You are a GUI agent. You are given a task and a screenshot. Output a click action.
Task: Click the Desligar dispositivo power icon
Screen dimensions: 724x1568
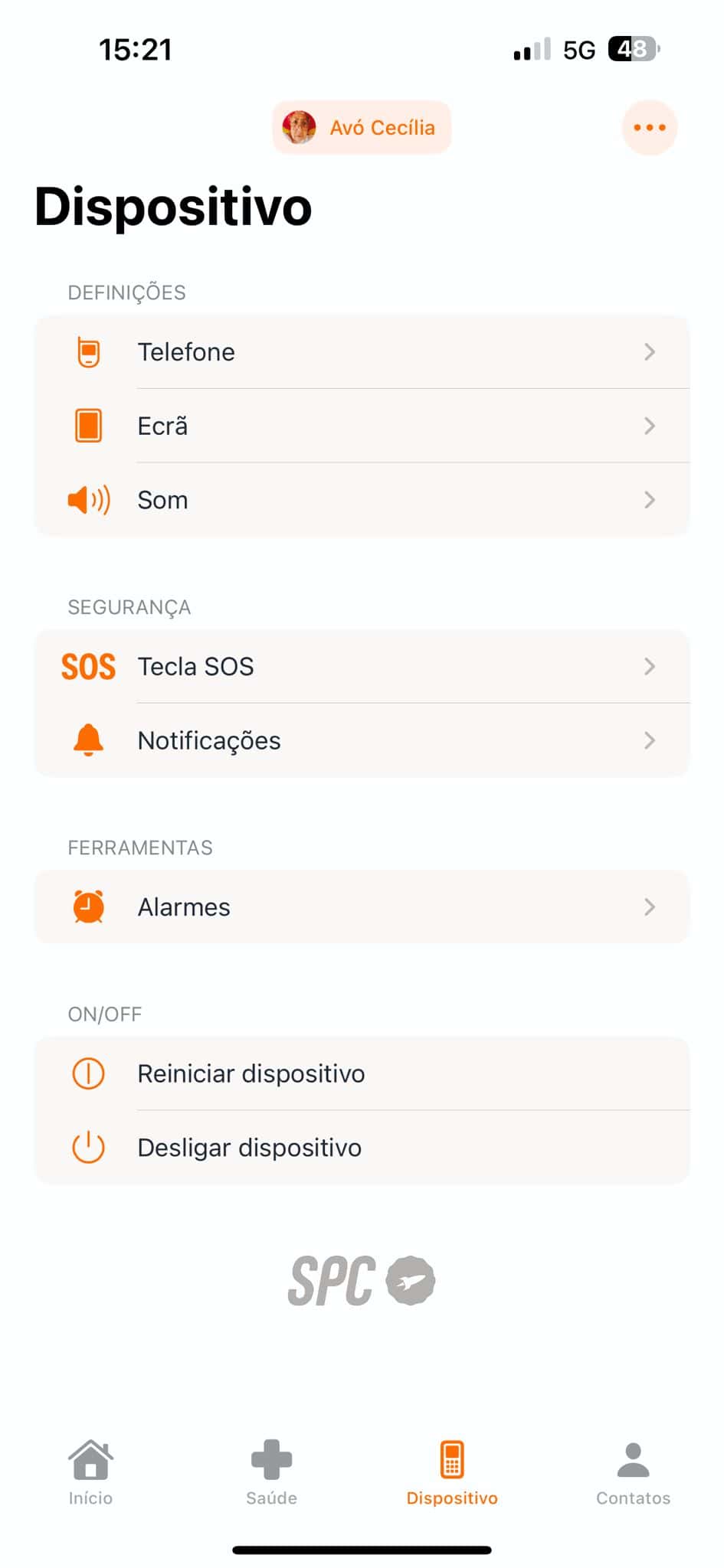click(x=88, y=1148)
